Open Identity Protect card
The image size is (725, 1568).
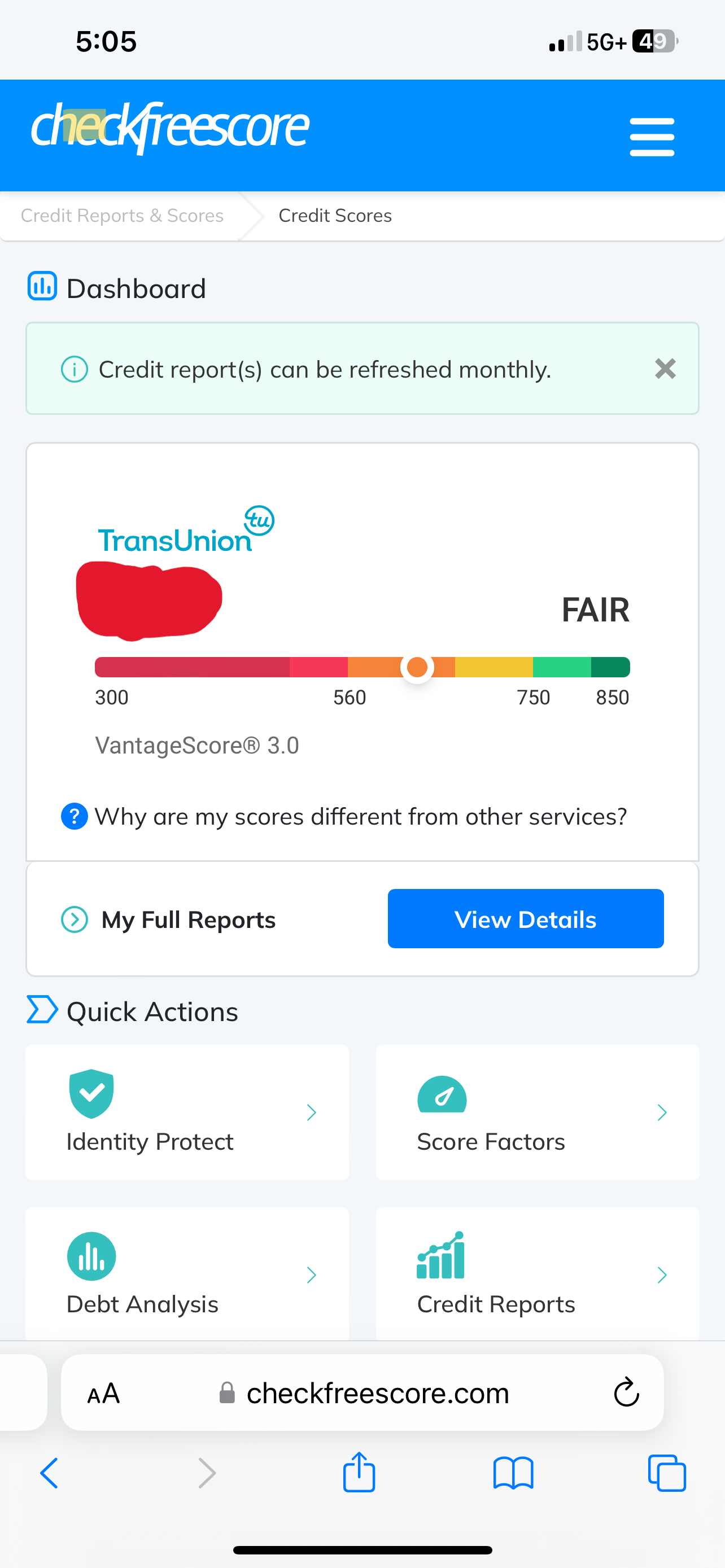pos(187,1112)
